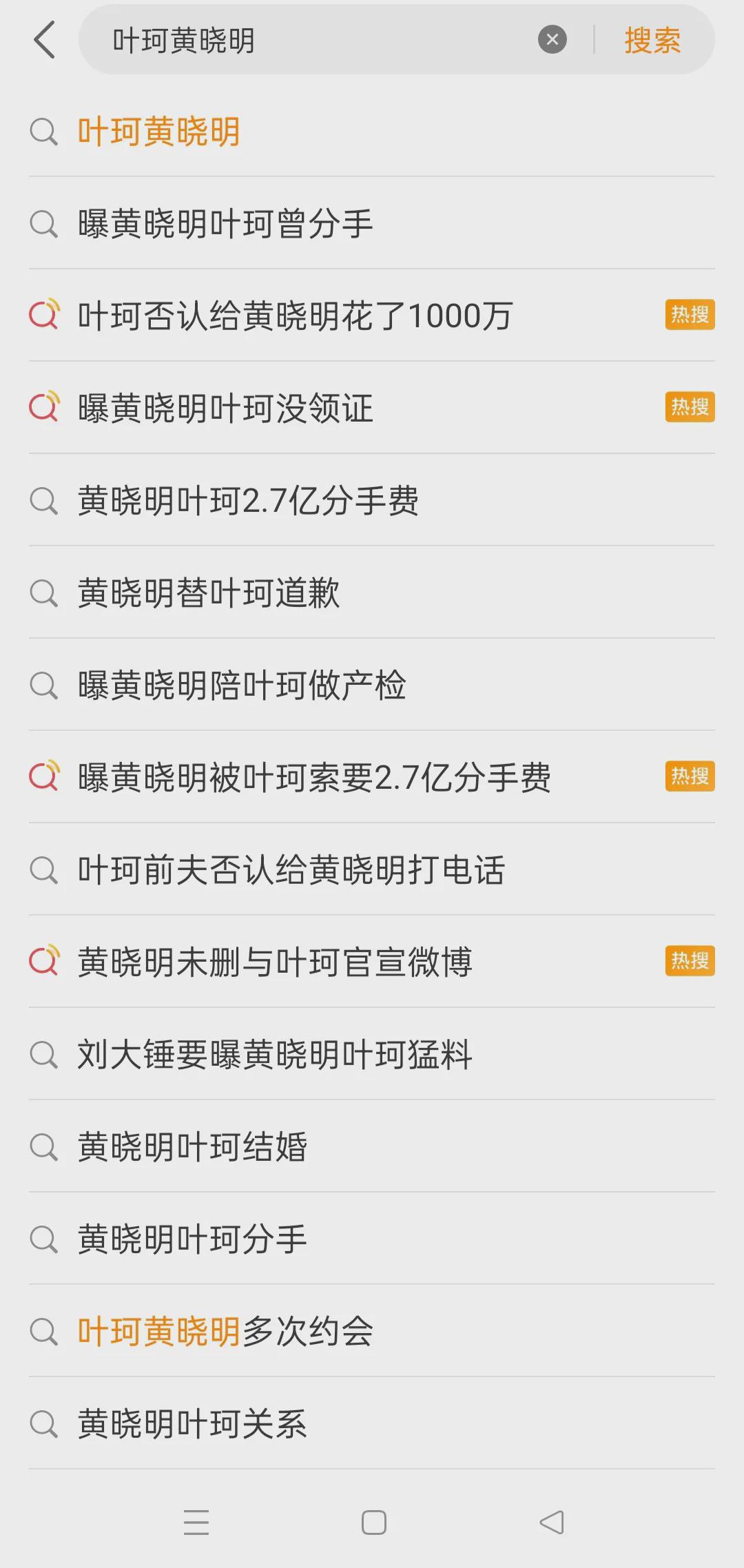Open suggestion 黄晓明替叶珂道歉
The width and height of the screenshot is (744, 1568).
(209, 593)
